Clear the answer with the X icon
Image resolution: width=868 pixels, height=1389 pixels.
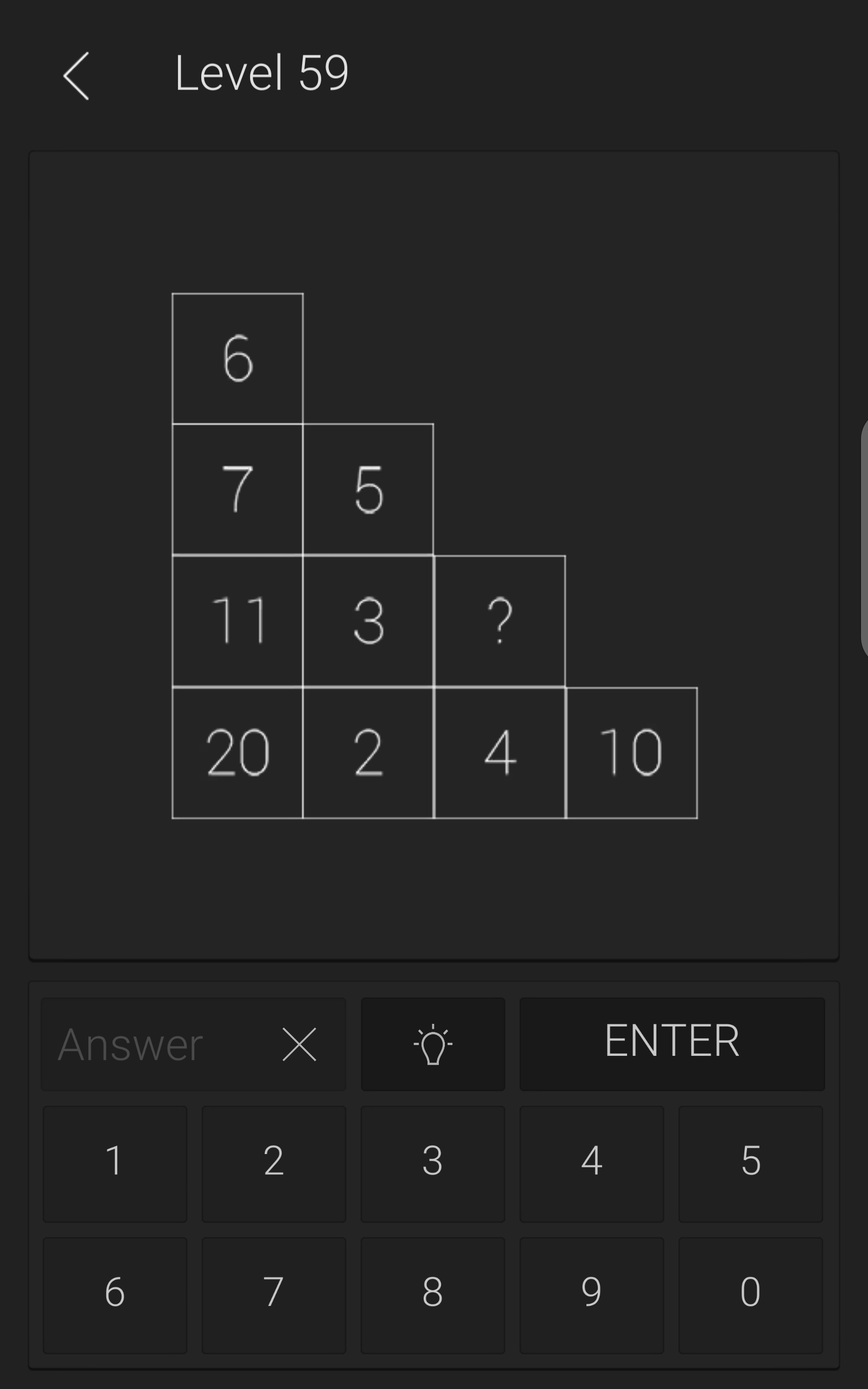tap(299, 1044)
